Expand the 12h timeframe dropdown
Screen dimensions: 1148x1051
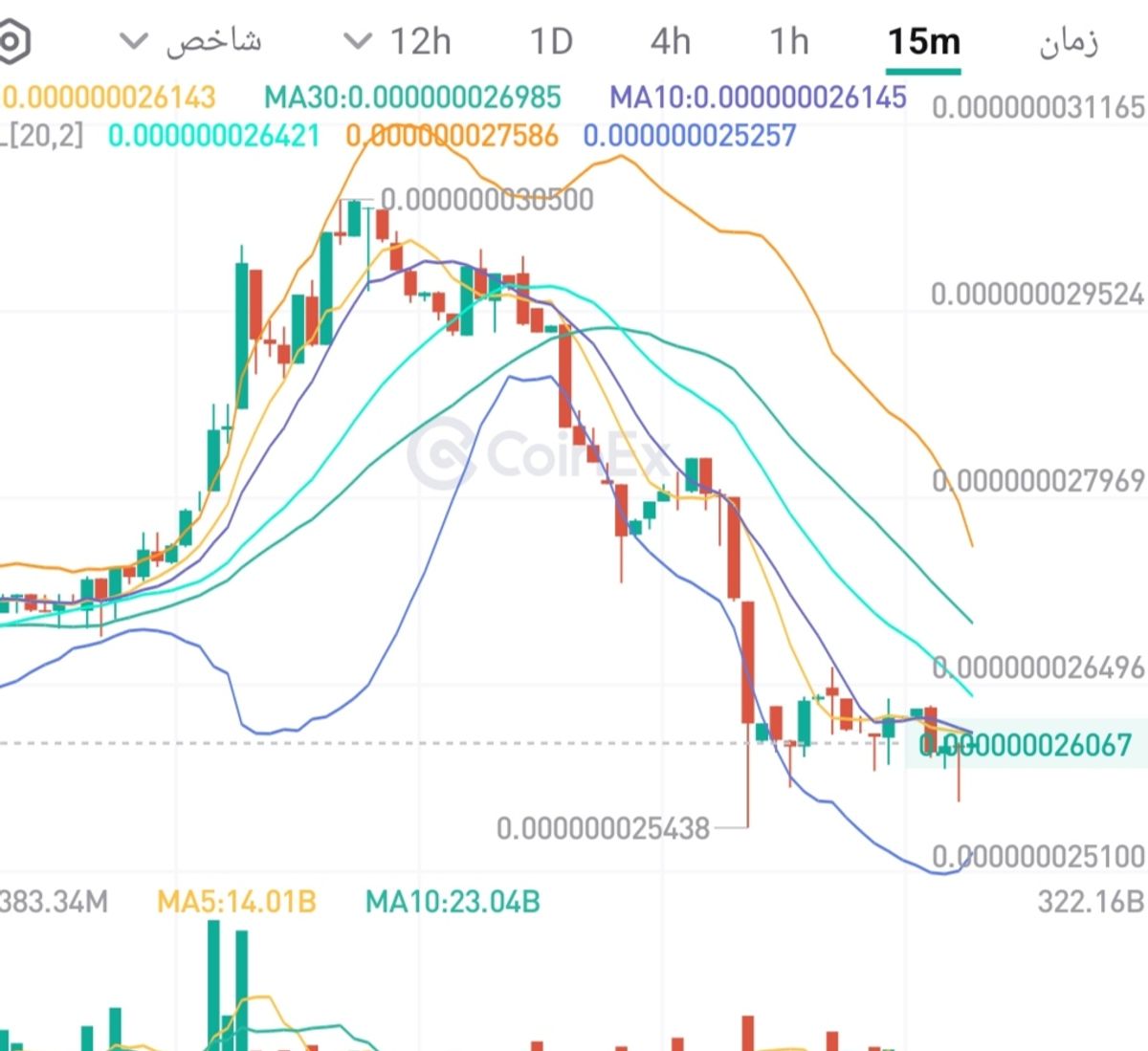398,41
